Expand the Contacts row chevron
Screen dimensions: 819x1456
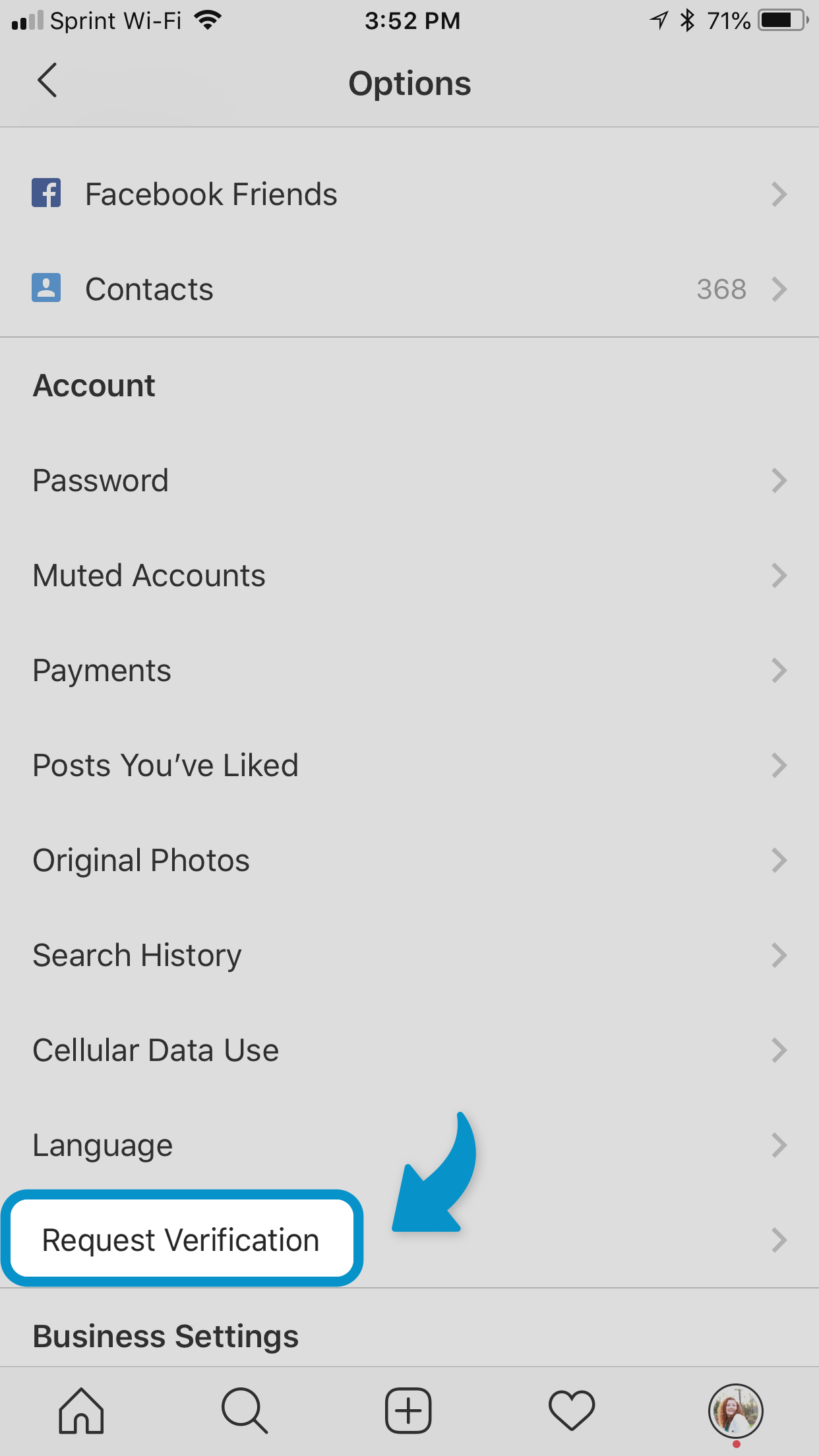pyautogui.click(x=780, y=289)
